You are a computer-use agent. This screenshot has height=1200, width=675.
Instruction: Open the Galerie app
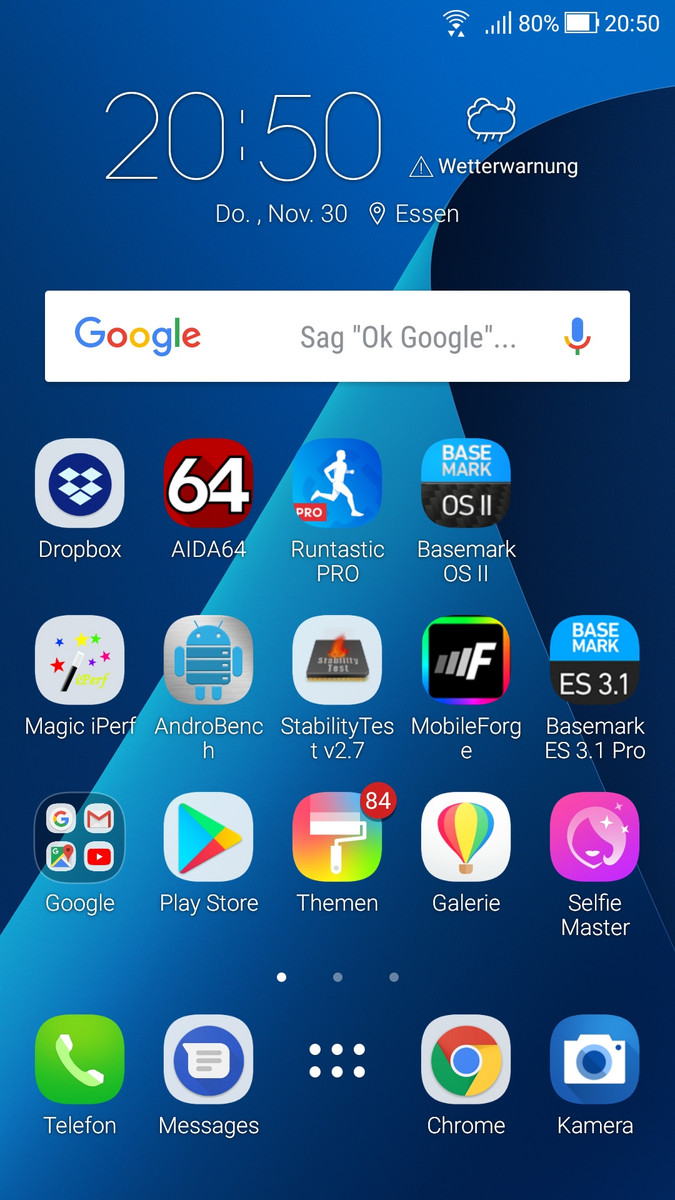pos(466,837)
